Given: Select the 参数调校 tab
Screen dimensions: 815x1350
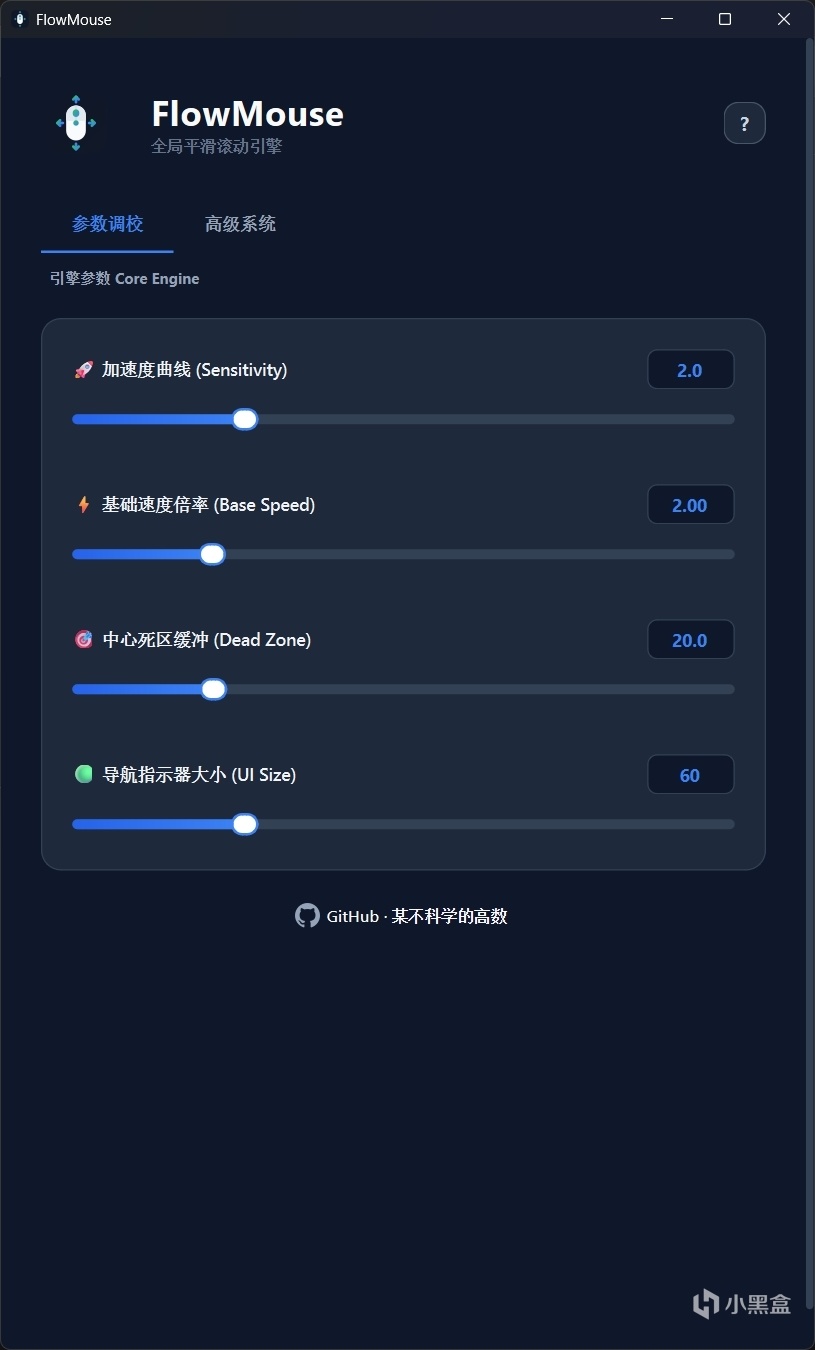Looking at the screenshot, I should pos(107,224).
